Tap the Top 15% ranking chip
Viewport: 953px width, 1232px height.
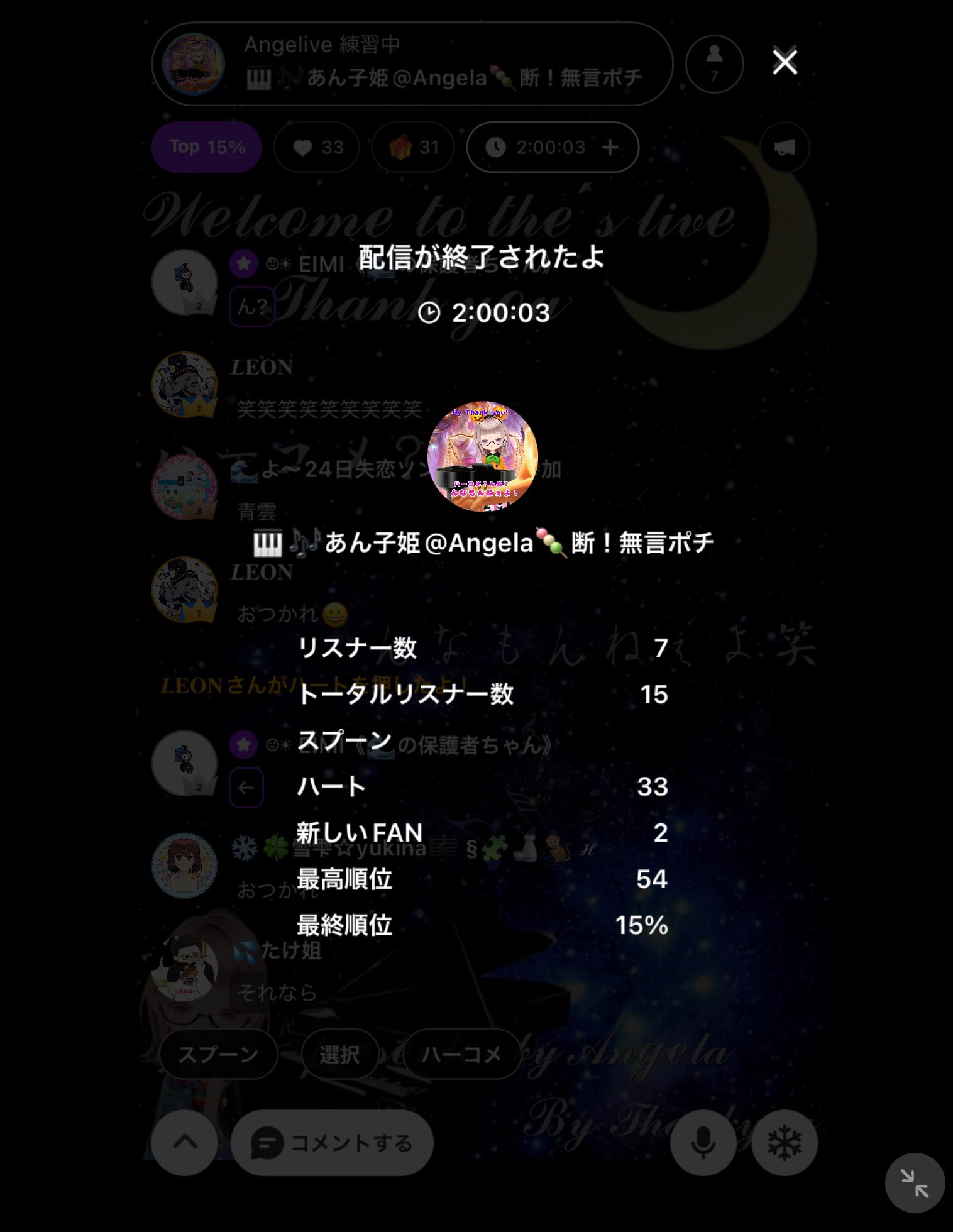pyautogui.click(x=206, y=147)
